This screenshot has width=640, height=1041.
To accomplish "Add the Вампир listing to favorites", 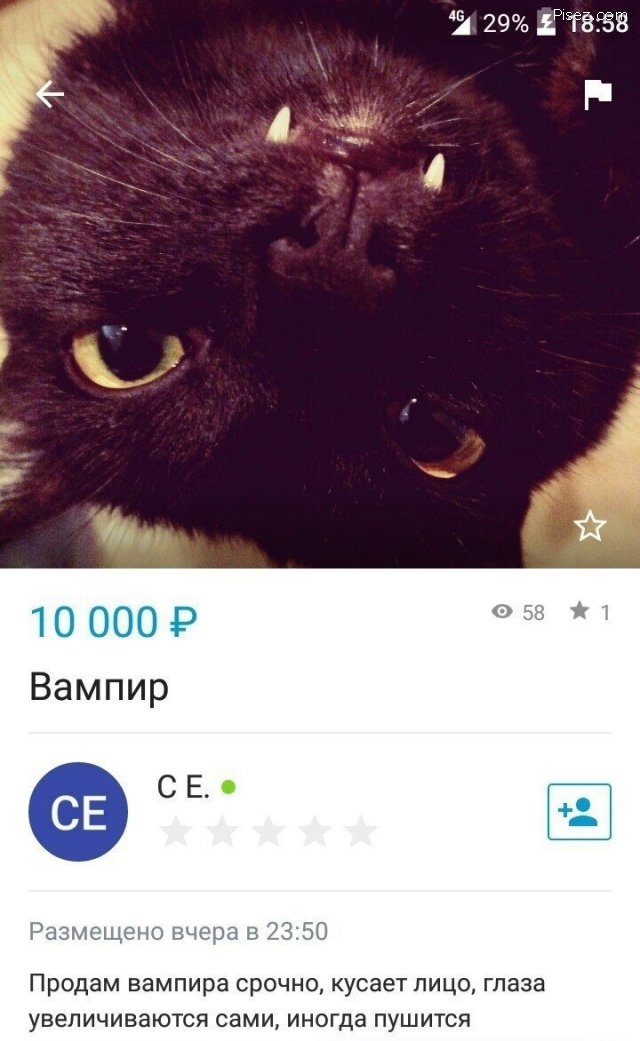I will tap(590, 526).
